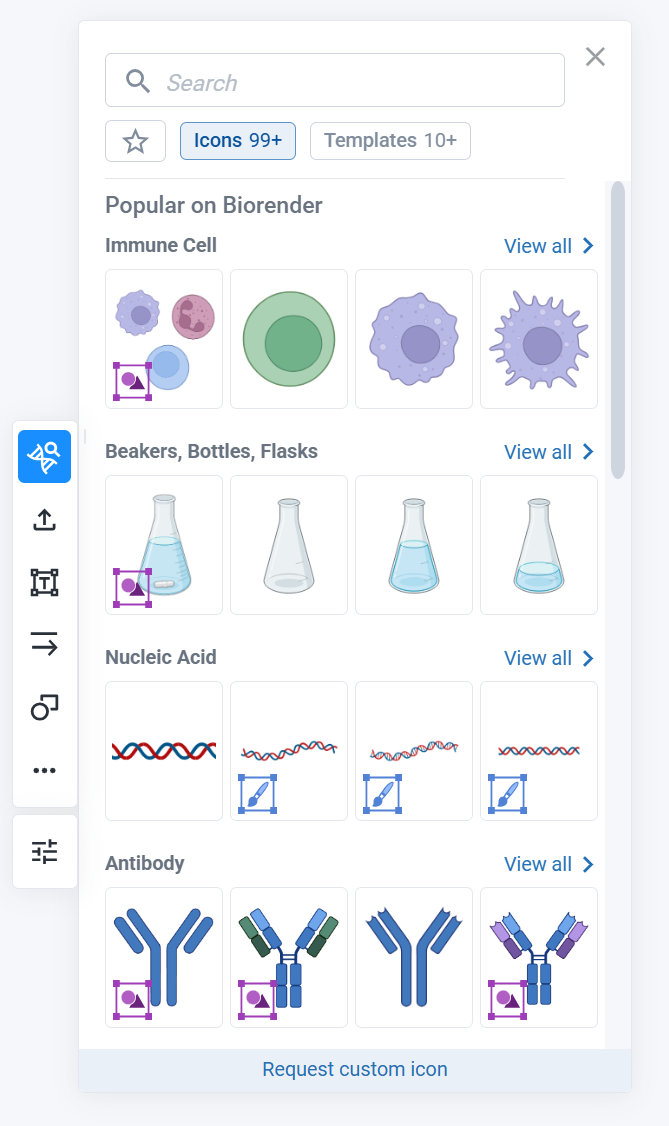View all Beakers, Bottles, Flasks icons
669x1126 pixels.
549,452
